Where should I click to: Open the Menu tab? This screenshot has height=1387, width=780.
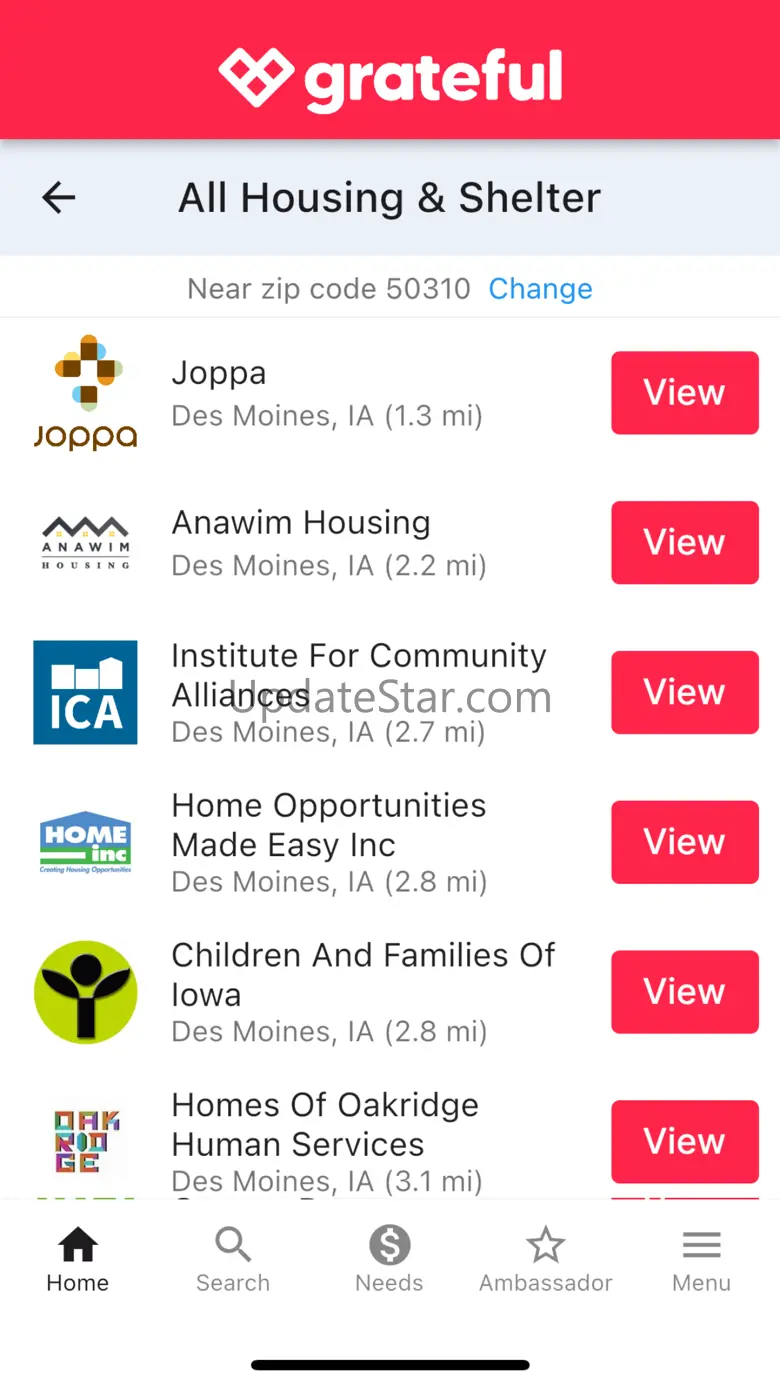click(x=701, y=1260)
